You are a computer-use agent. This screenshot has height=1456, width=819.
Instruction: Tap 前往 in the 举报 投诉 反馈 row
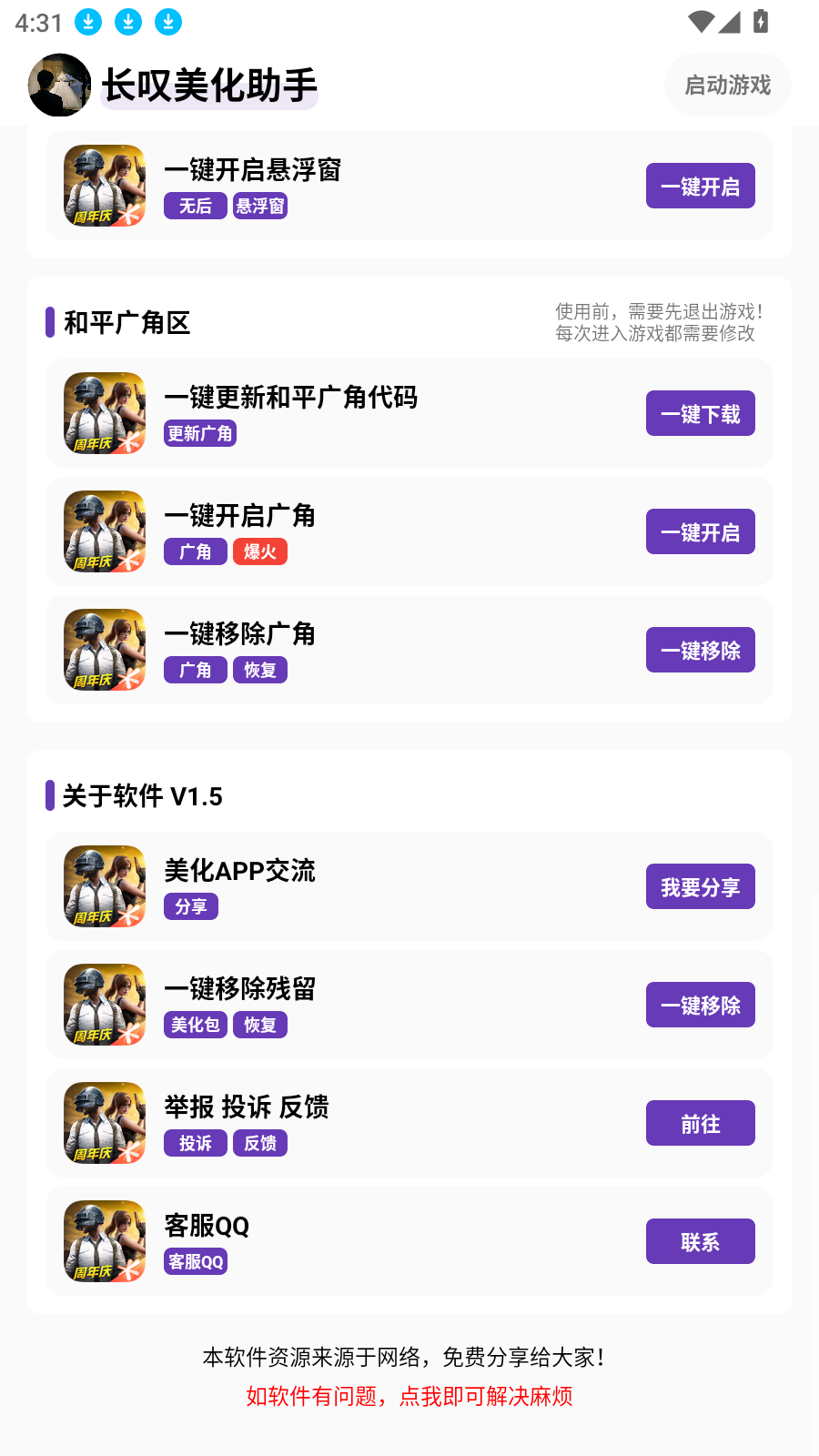(x=700, y=1123)
